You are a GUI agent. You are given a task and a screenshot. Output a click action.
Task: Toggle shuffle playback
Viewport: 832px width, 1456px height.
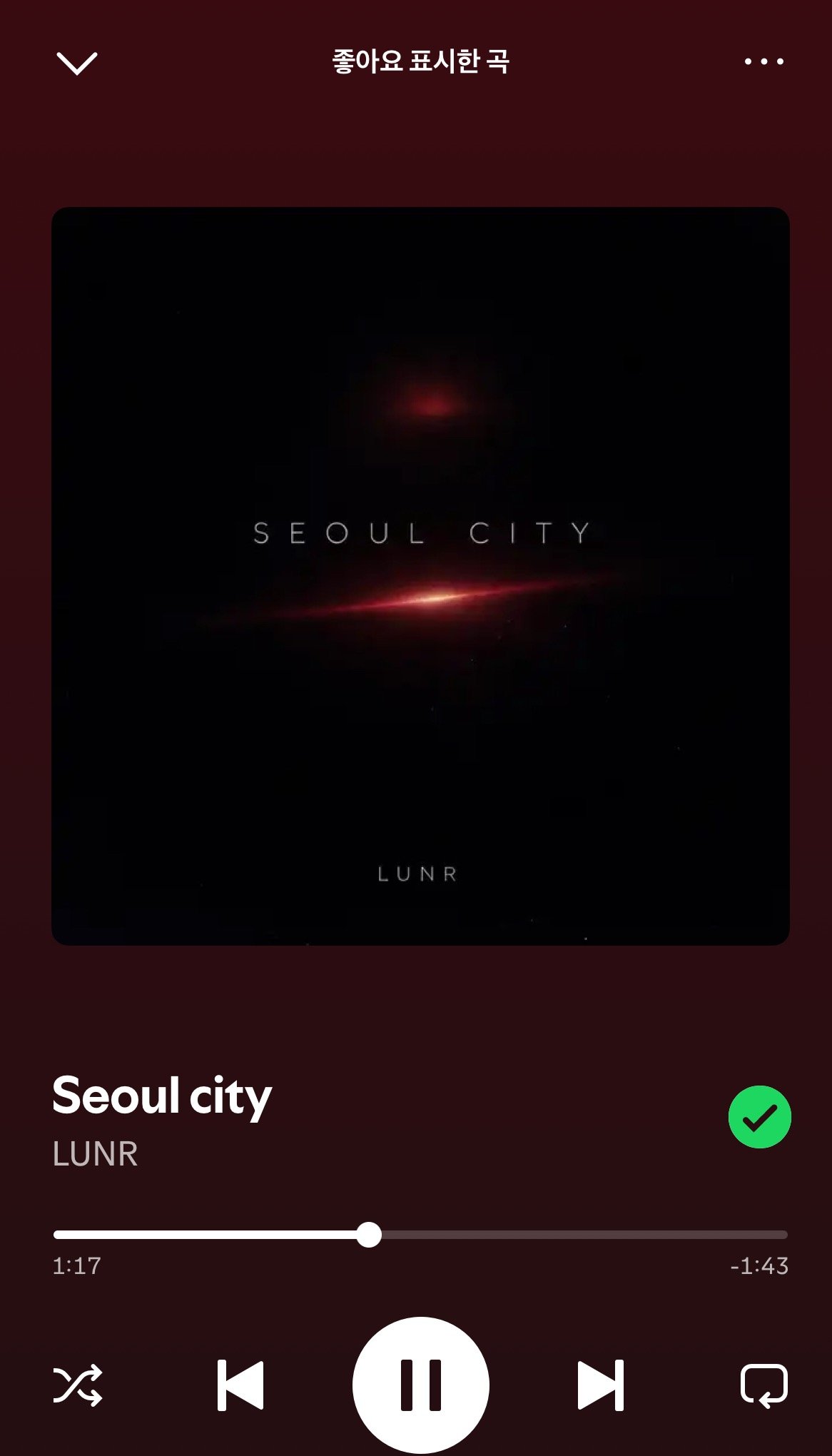(x=78, y=1385)
